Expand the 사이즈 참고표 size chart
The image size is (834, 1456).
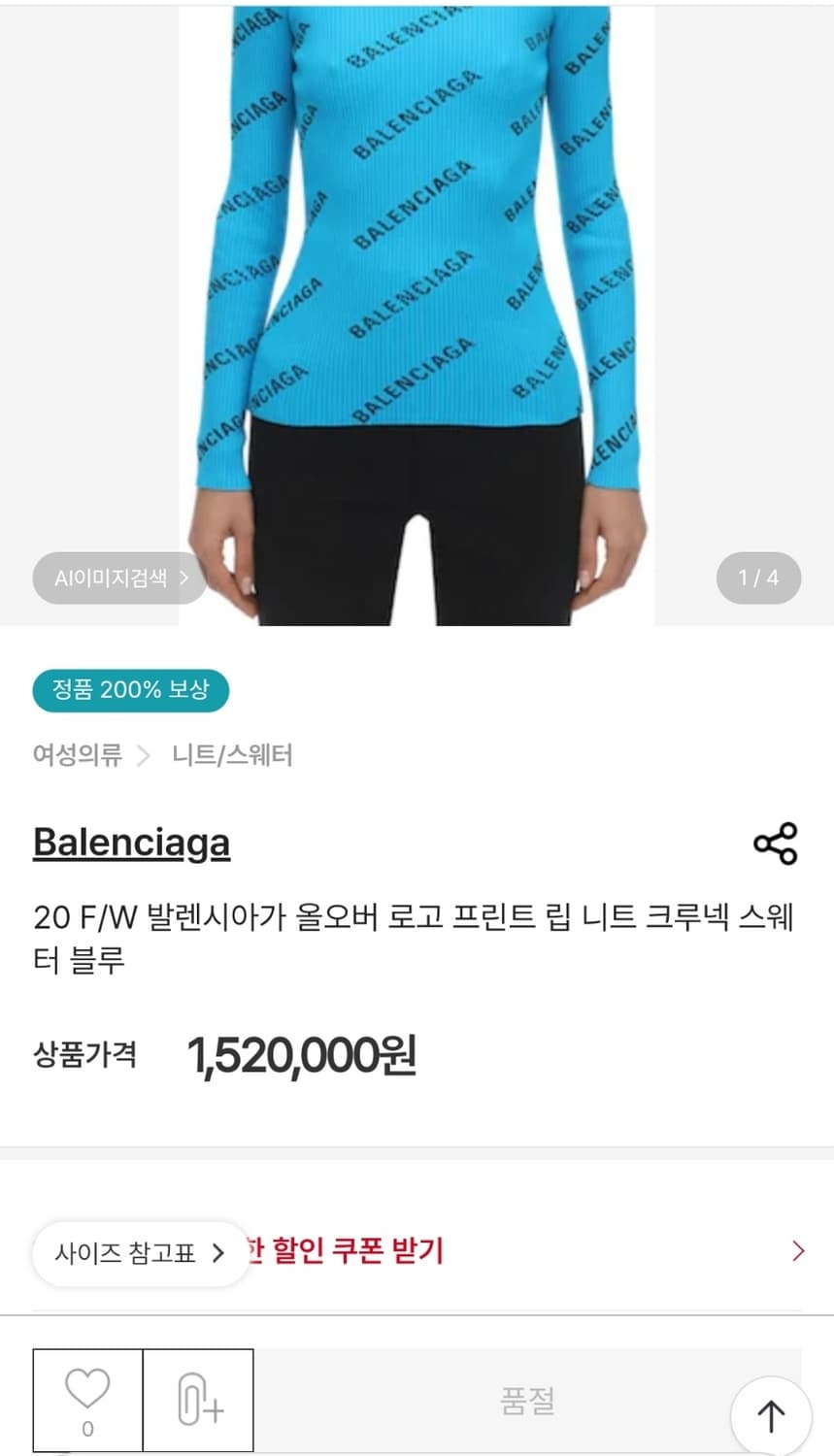coord(140,1252)
